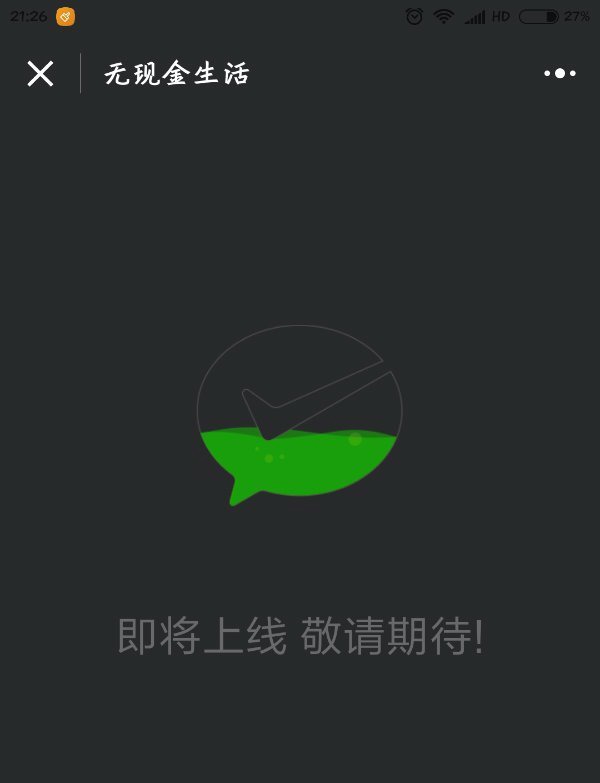Close the 无现金生活 page
The width and height of the screenshot is (600, 783).
pyautogui.click(x=40, y=73)
